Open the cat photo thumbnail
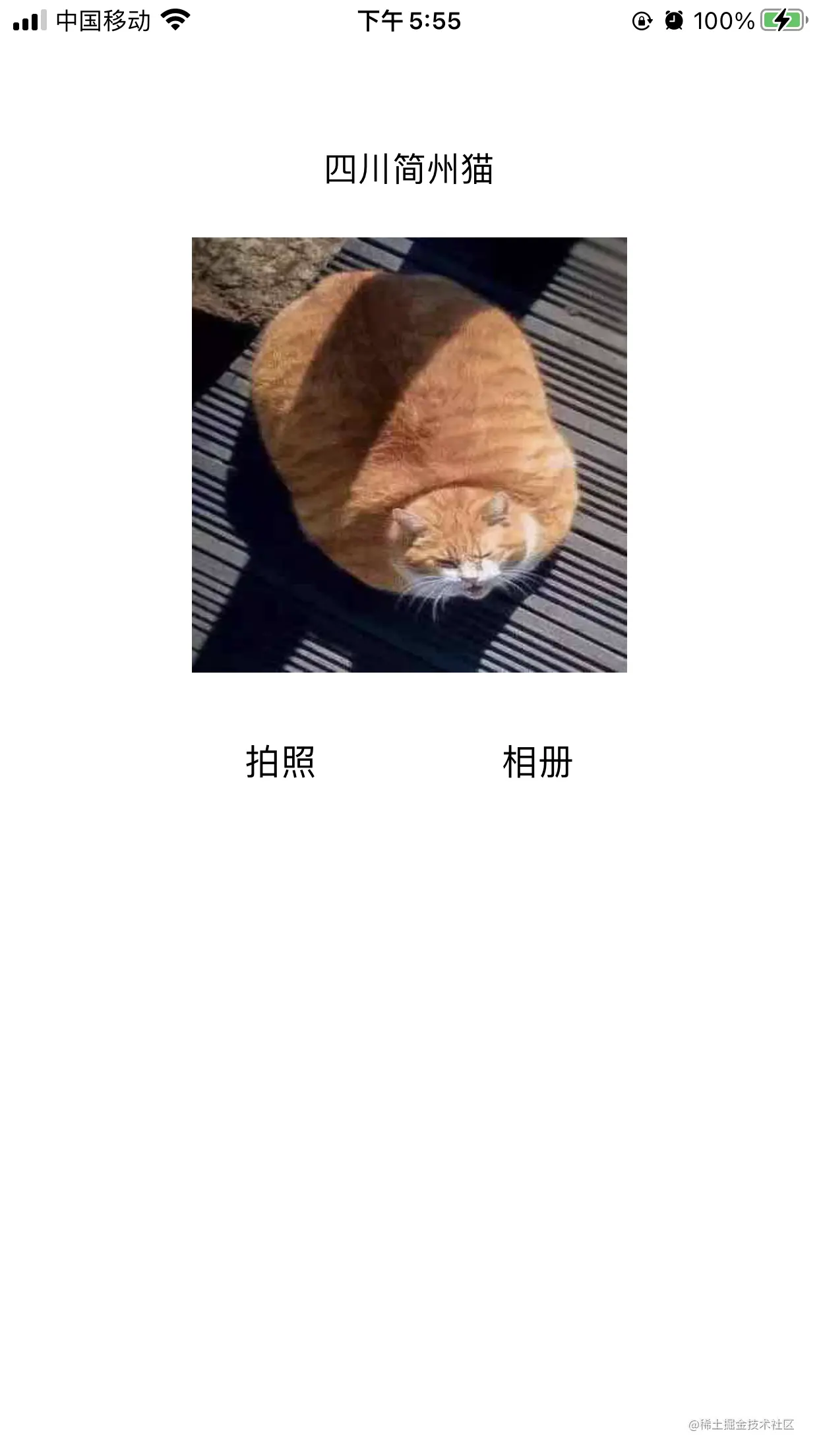Viewport: 819px width, 1456px height. [410, 455]
